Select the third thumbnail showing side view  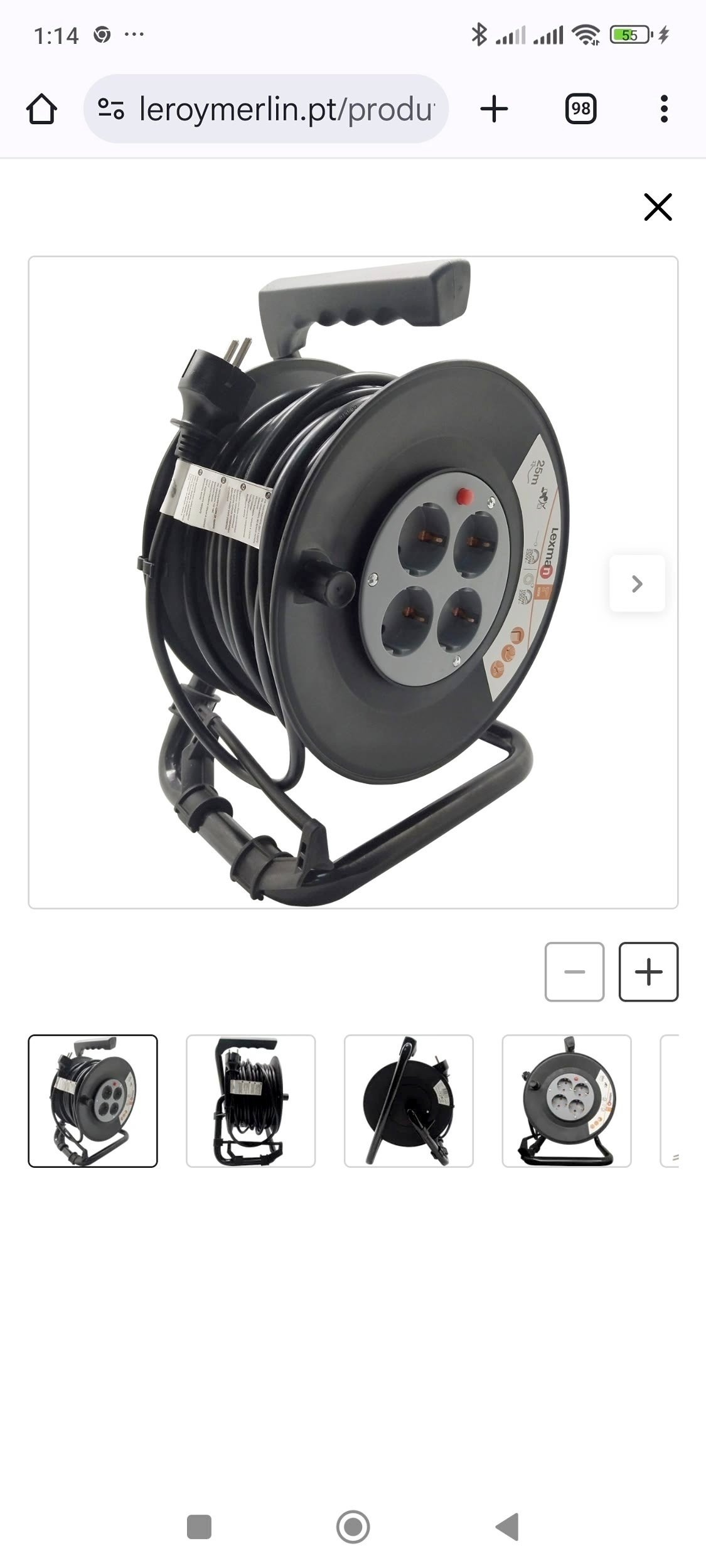[x=409, y=1101]
